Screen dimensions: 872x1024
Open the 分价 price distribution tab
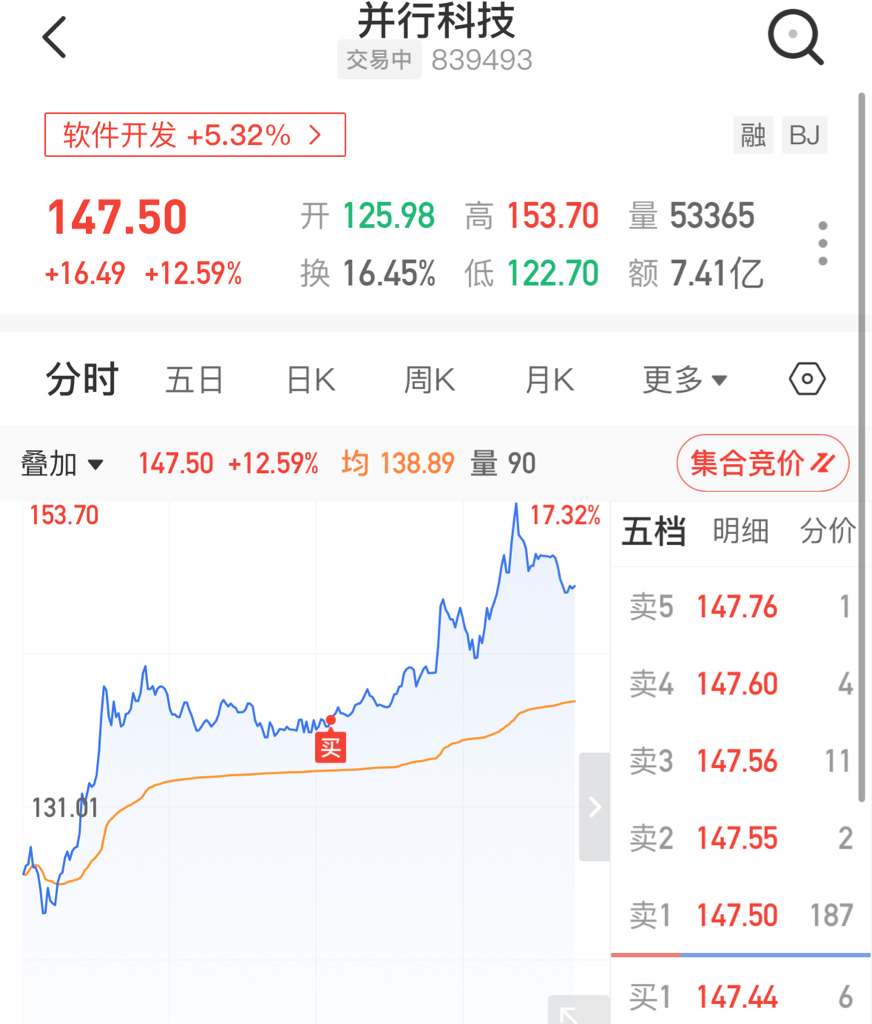828,531
